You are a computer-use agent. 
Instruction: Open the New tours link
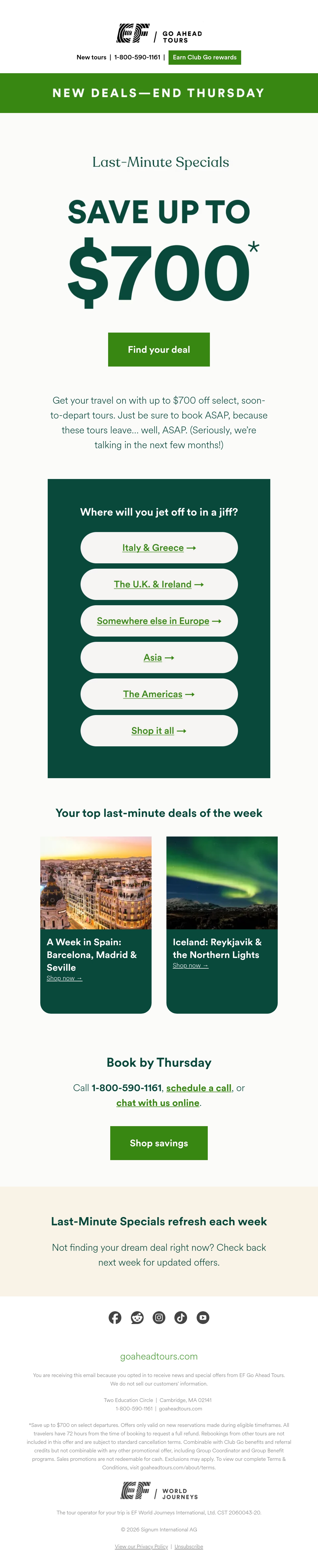pos(91,57)
